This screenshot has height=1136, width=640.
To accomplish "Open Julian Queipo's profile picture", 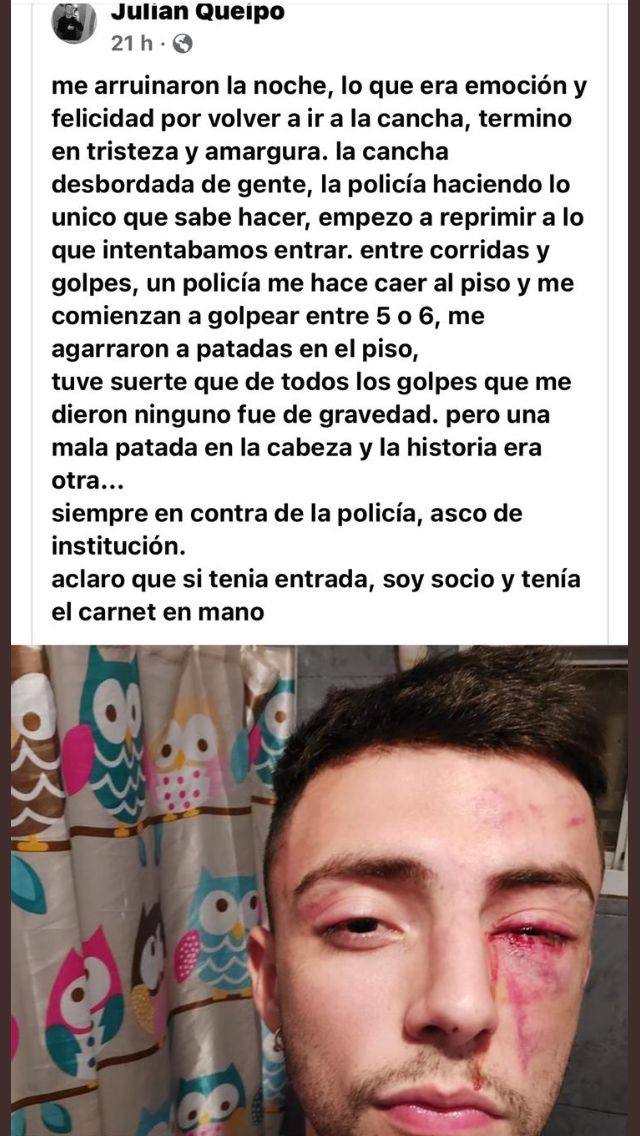I will pyautogui.click(x=71, y=22).
